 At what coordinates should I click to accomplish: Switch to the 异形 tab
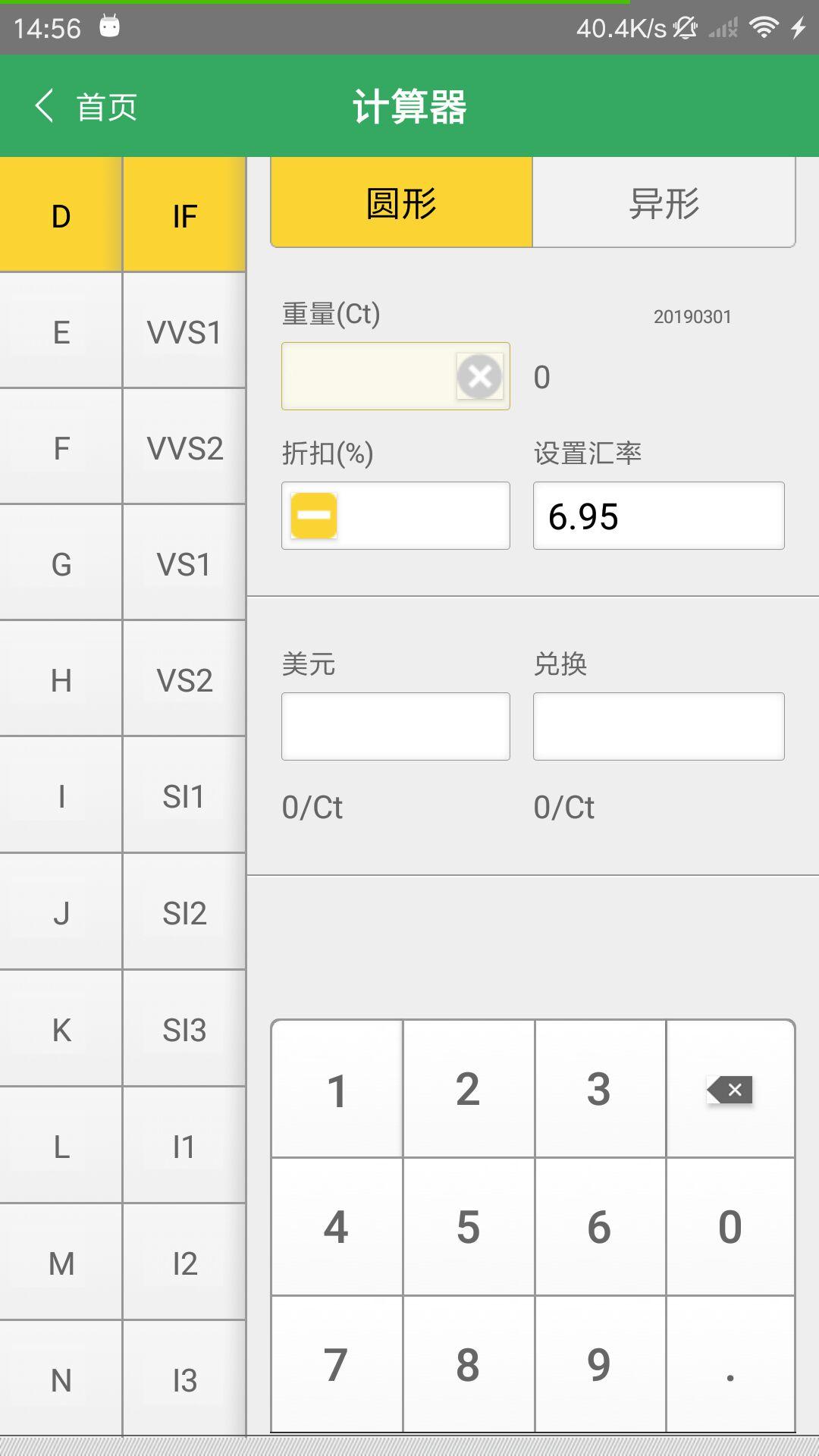tap(665, 202)
